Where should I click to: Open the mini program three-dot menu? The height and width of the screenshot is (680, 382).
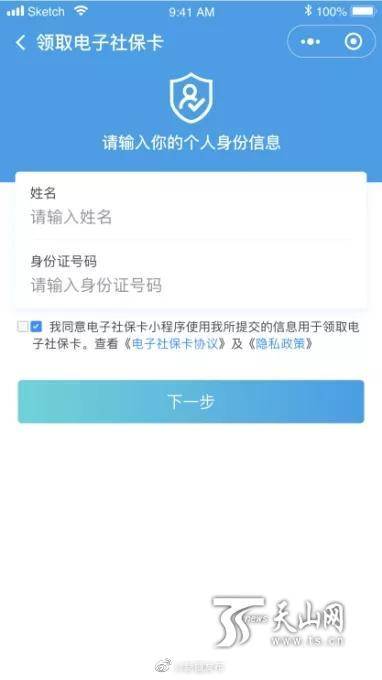click(310, 42)
